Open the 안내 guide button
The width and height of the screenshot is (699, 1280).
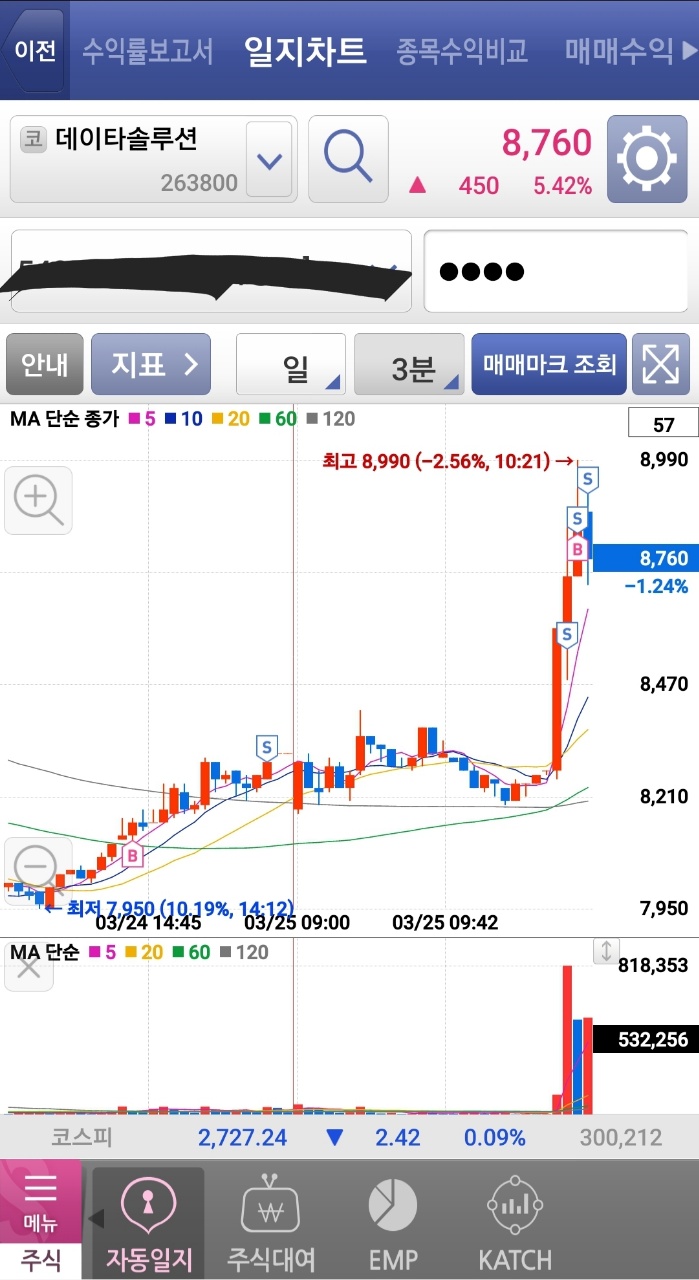click(44, 364)
